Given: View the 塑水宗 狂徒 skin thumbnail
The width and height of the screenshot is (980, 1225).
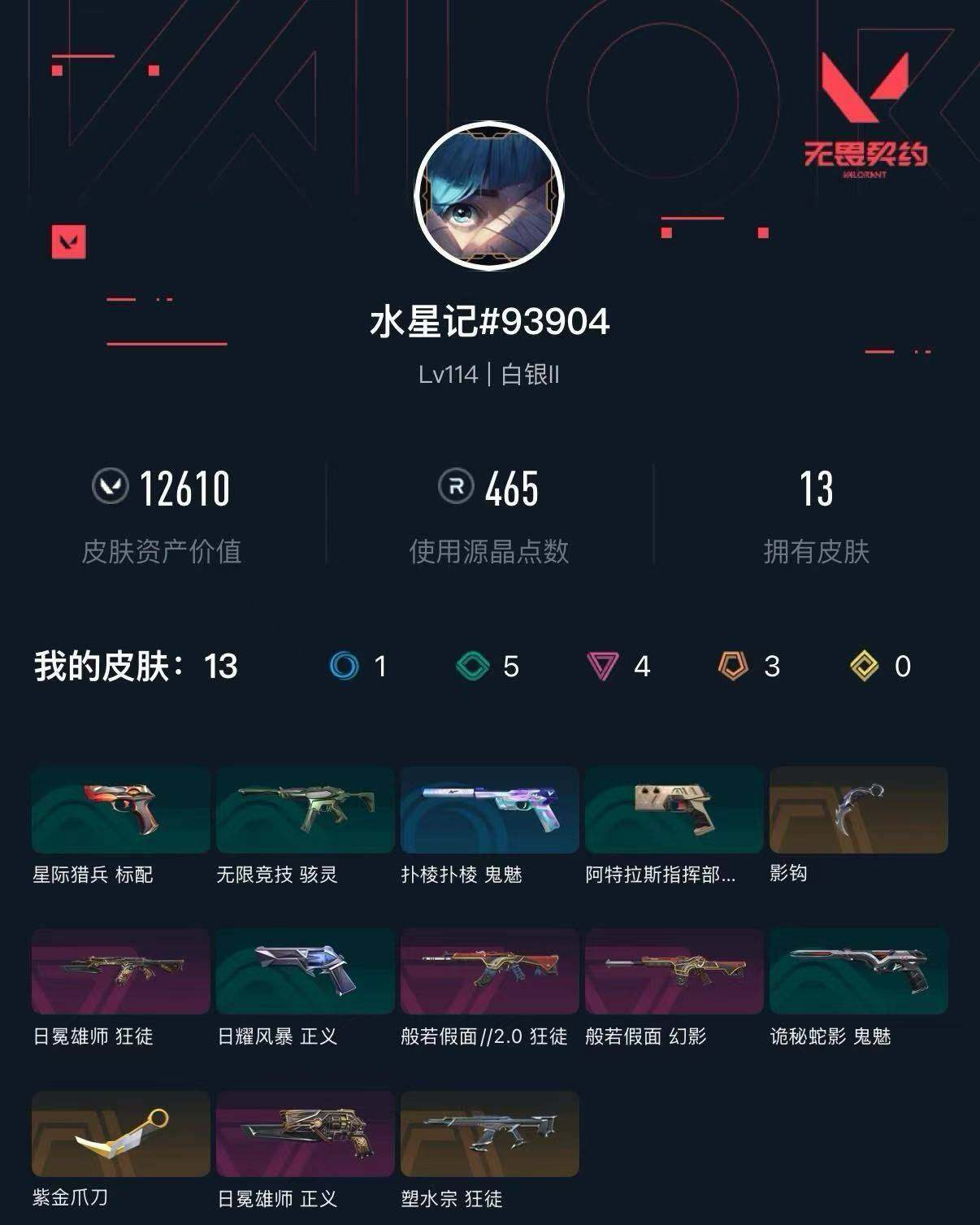Looking at the screenshot, I should click(488, 1133).
